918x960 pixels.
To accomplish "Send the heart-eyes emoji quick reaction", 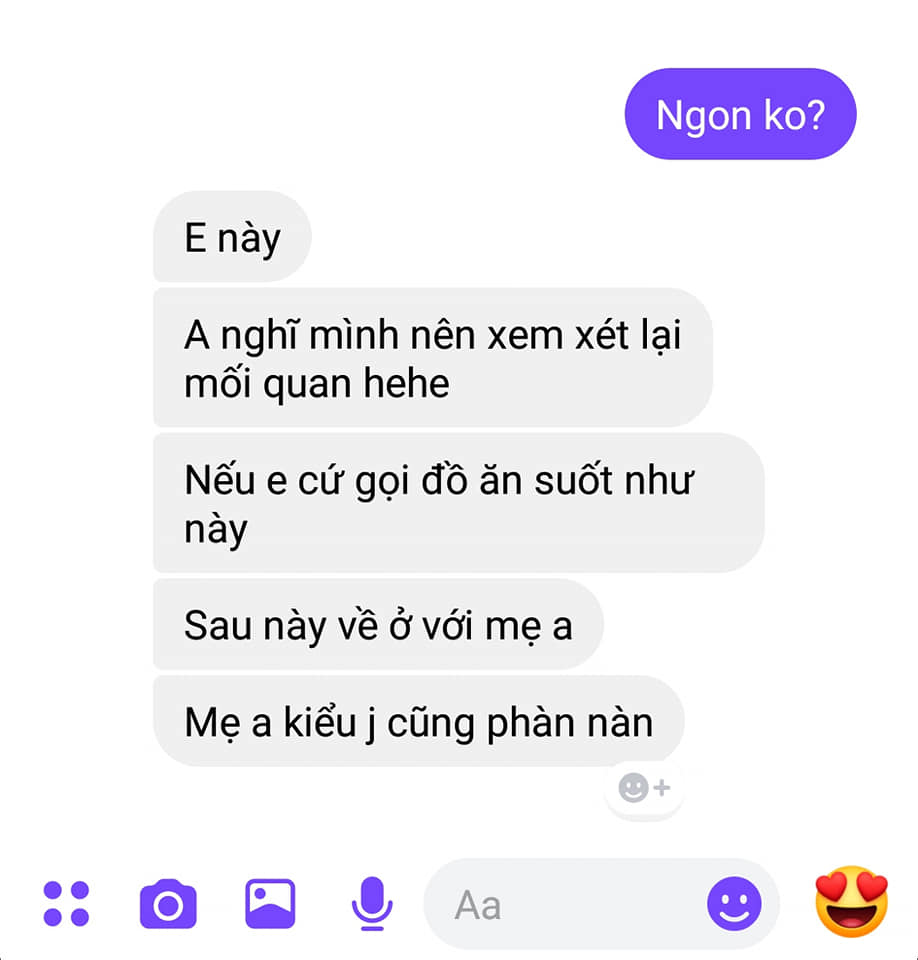I will pos(852,903).
